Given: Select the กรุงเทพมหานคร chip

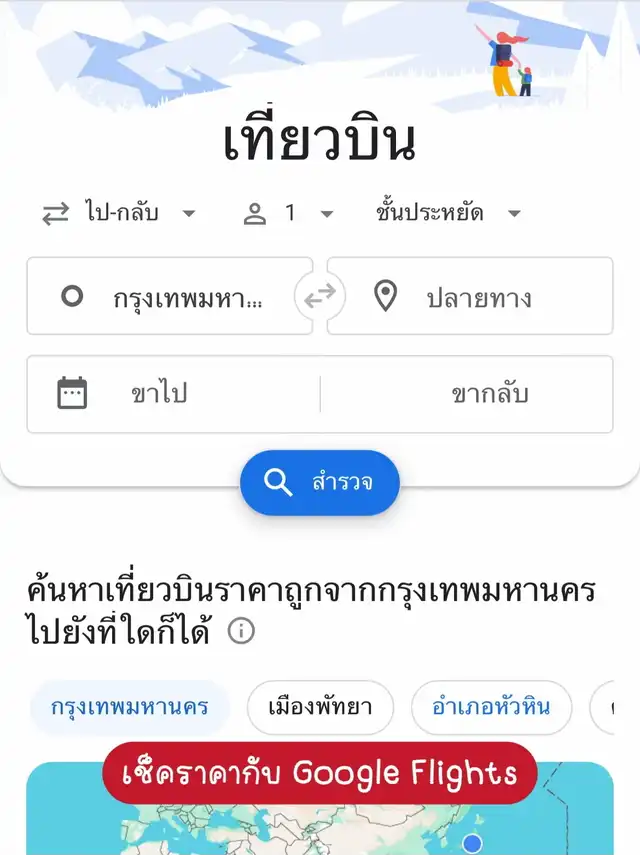Looking at the screenshot, I should click(130, 708).
